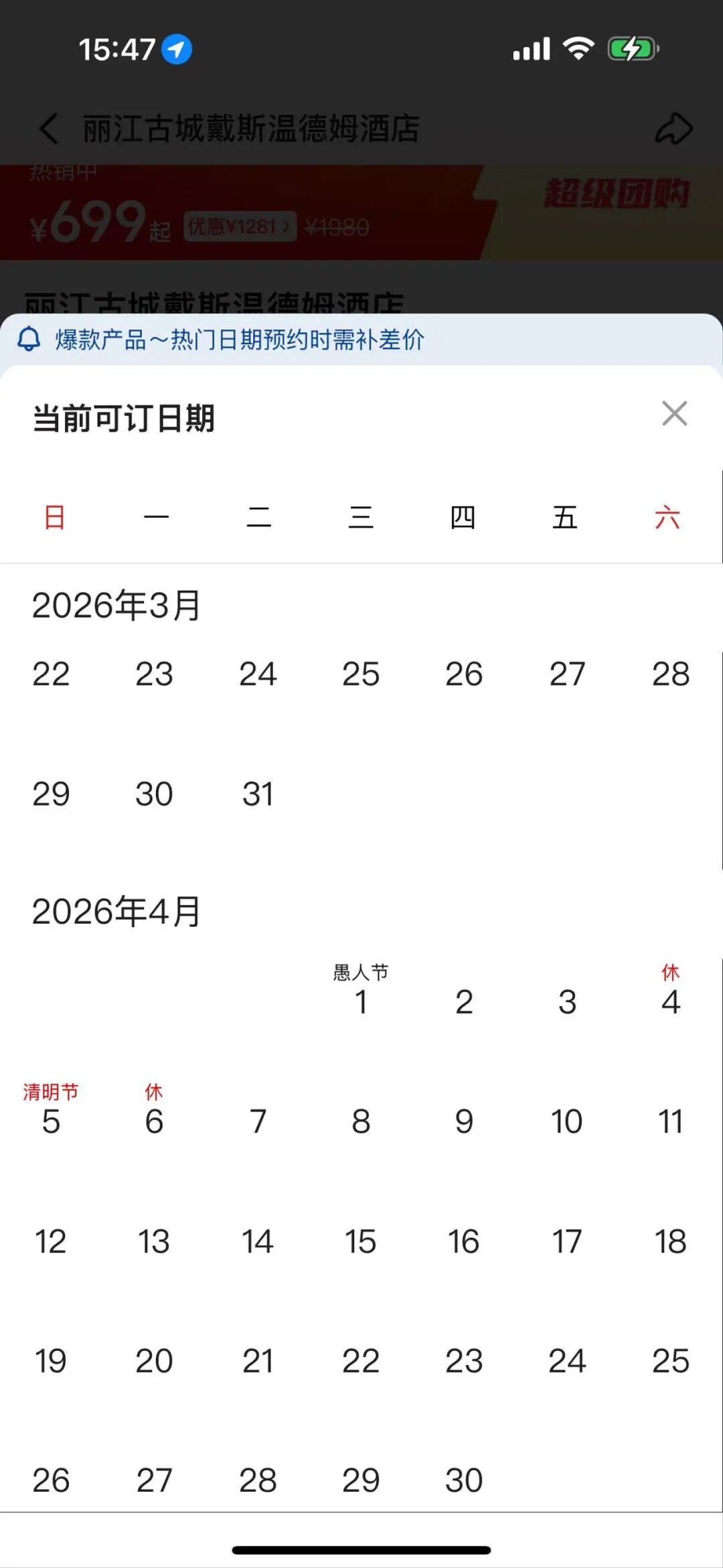
Task: Go back from the hotel page
Action: (49, 129)
